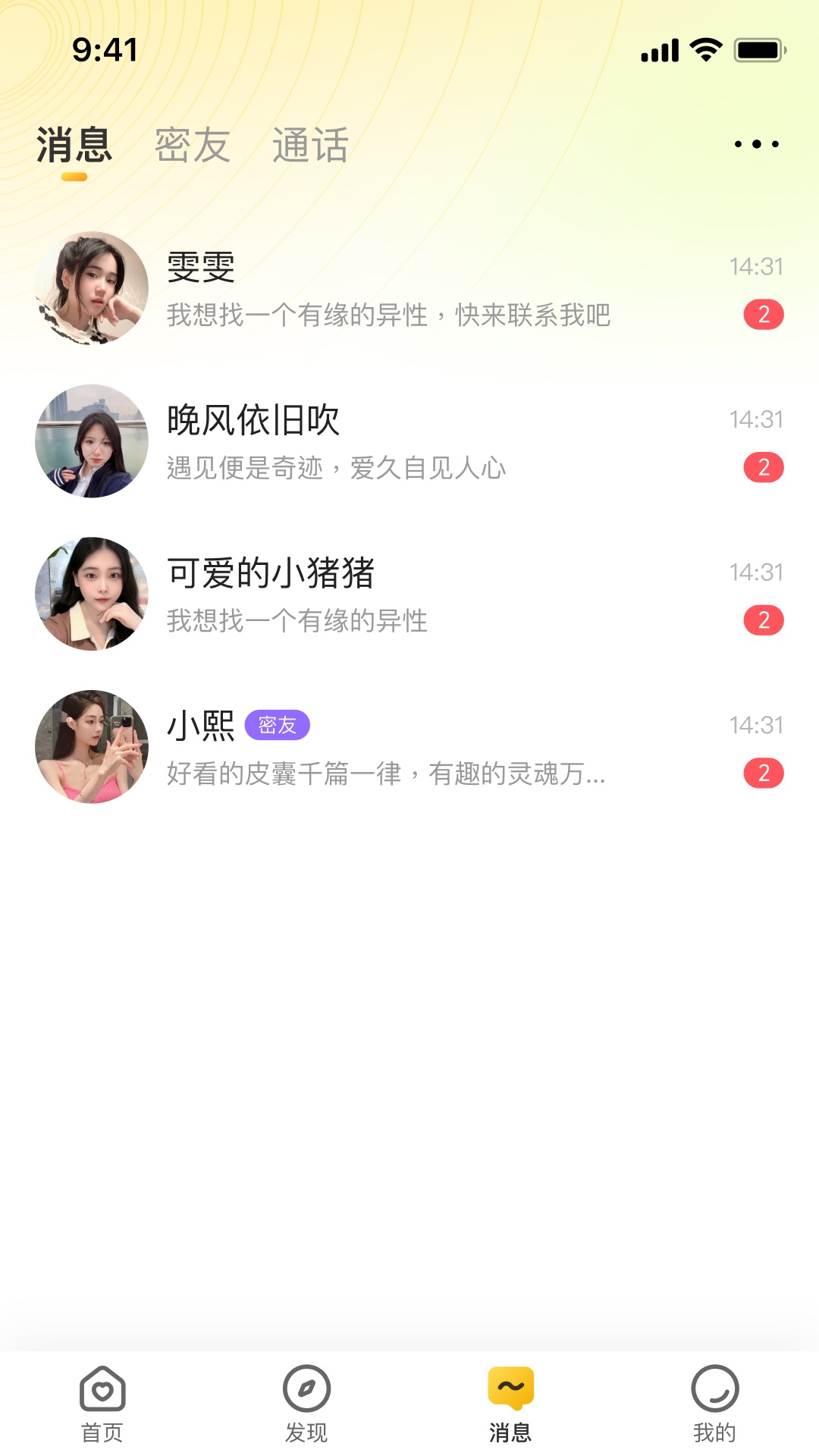Open the 我的 profile tab
This screenshot has height=1456, width=819.
[x=714, y=1404]
